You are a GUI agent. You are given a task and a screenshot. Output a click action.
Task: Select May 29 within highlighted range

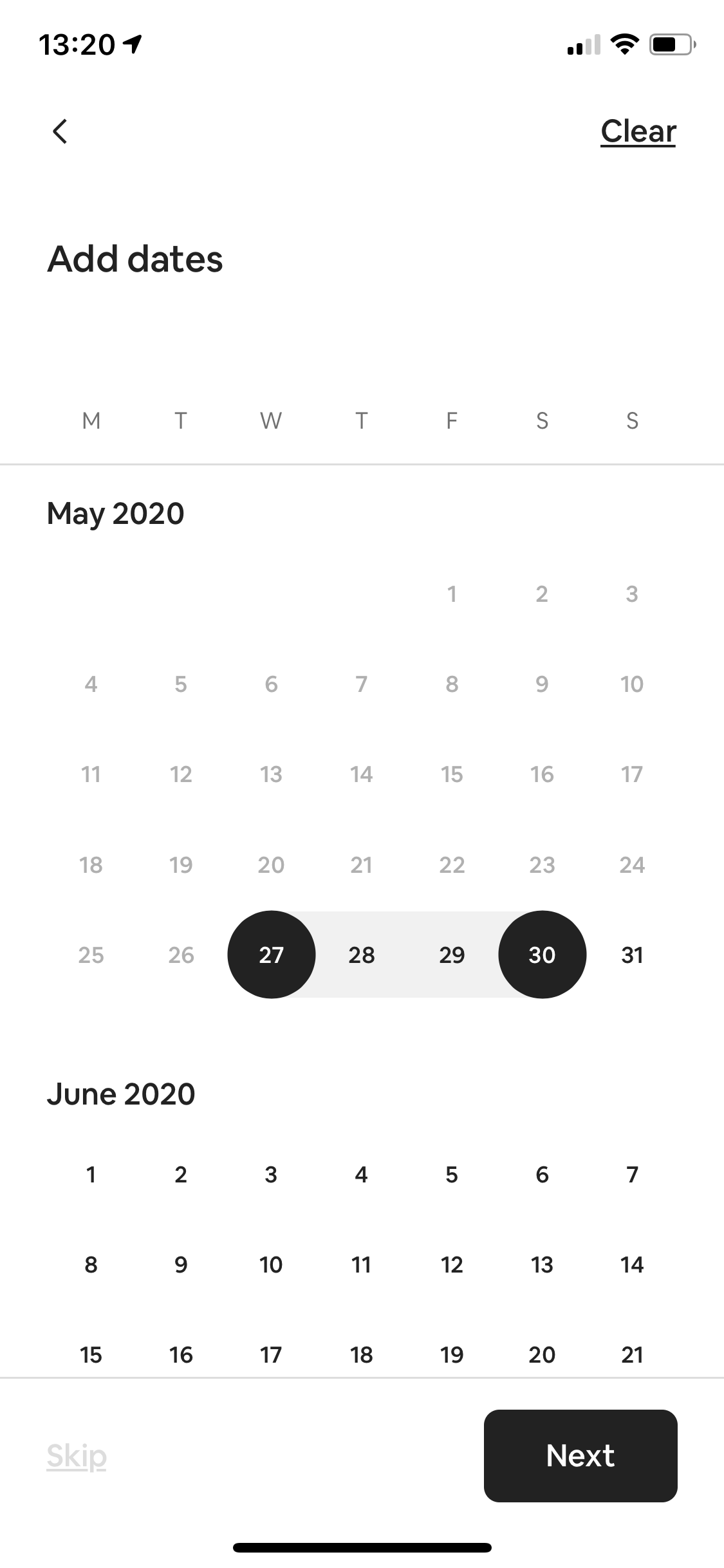452,955
